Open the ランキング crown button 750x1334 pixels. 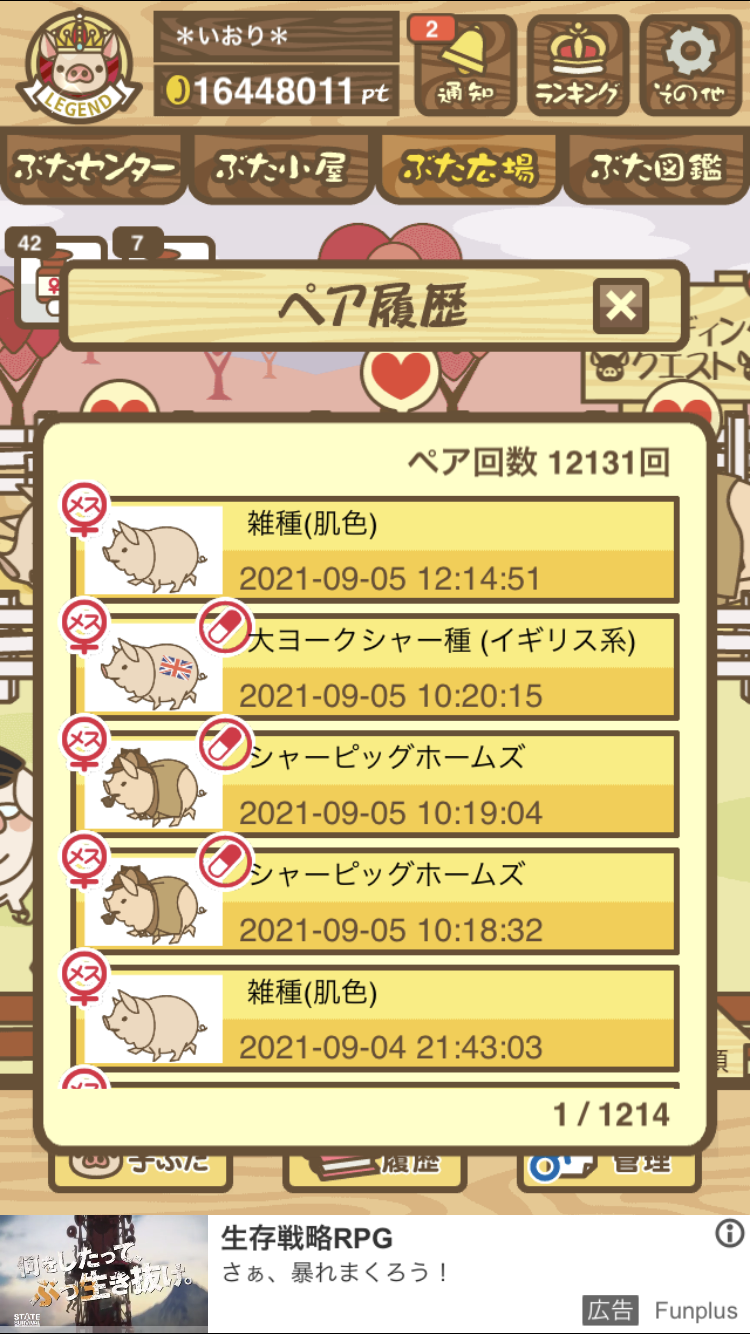point(578,64)
